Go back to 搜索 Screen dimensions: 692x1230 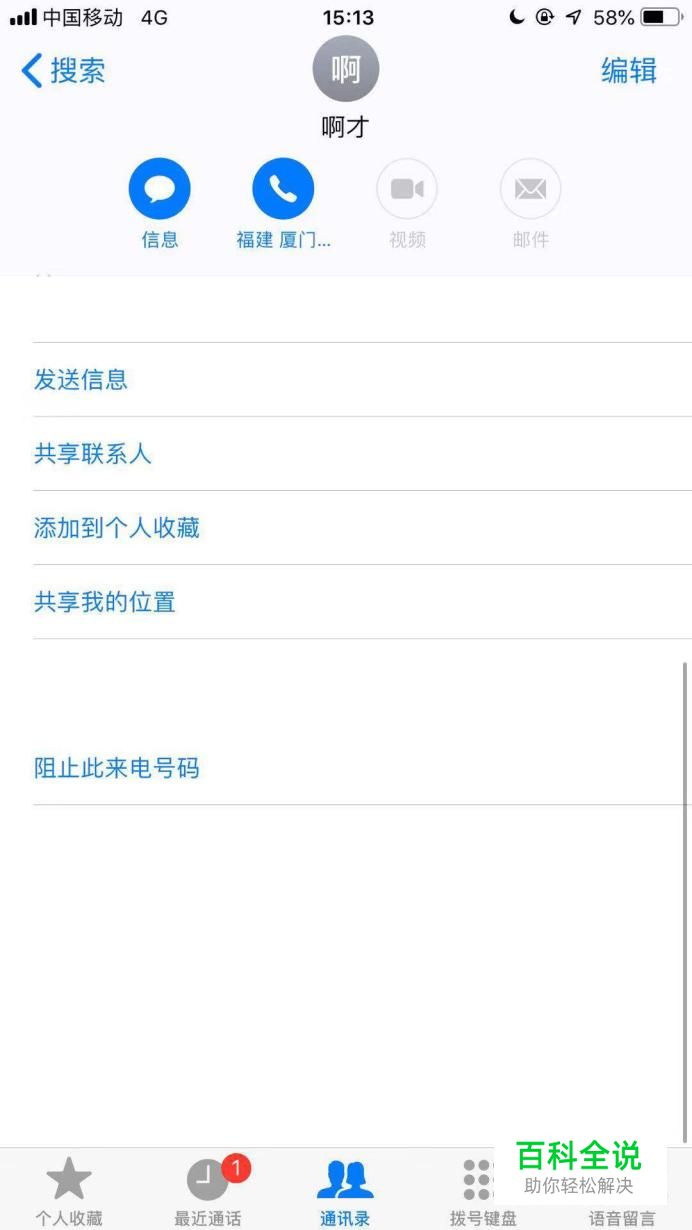tap(63, 71)
